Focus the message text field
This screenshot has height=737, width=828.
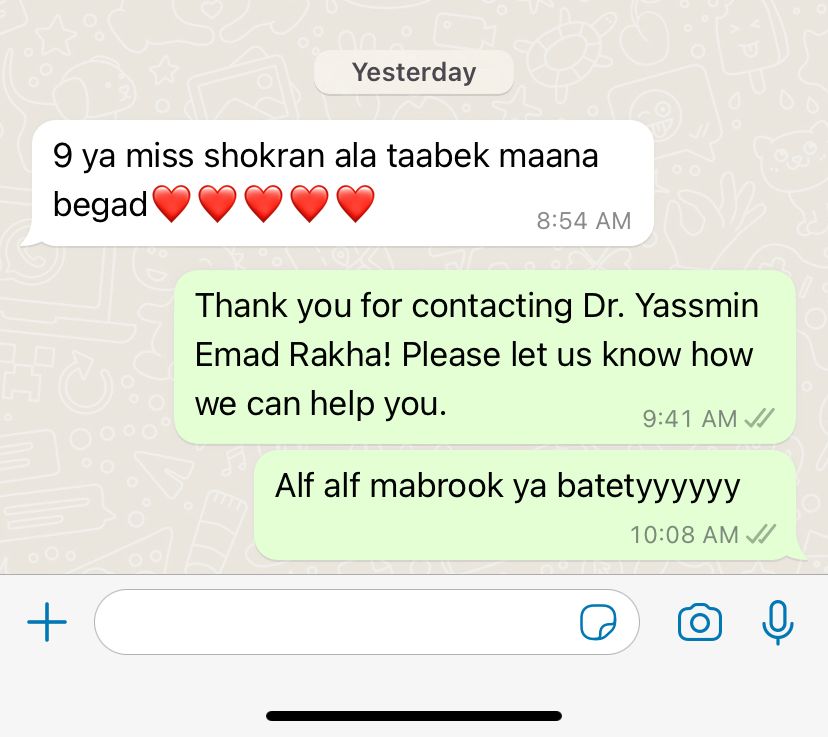tap(330, 623)
